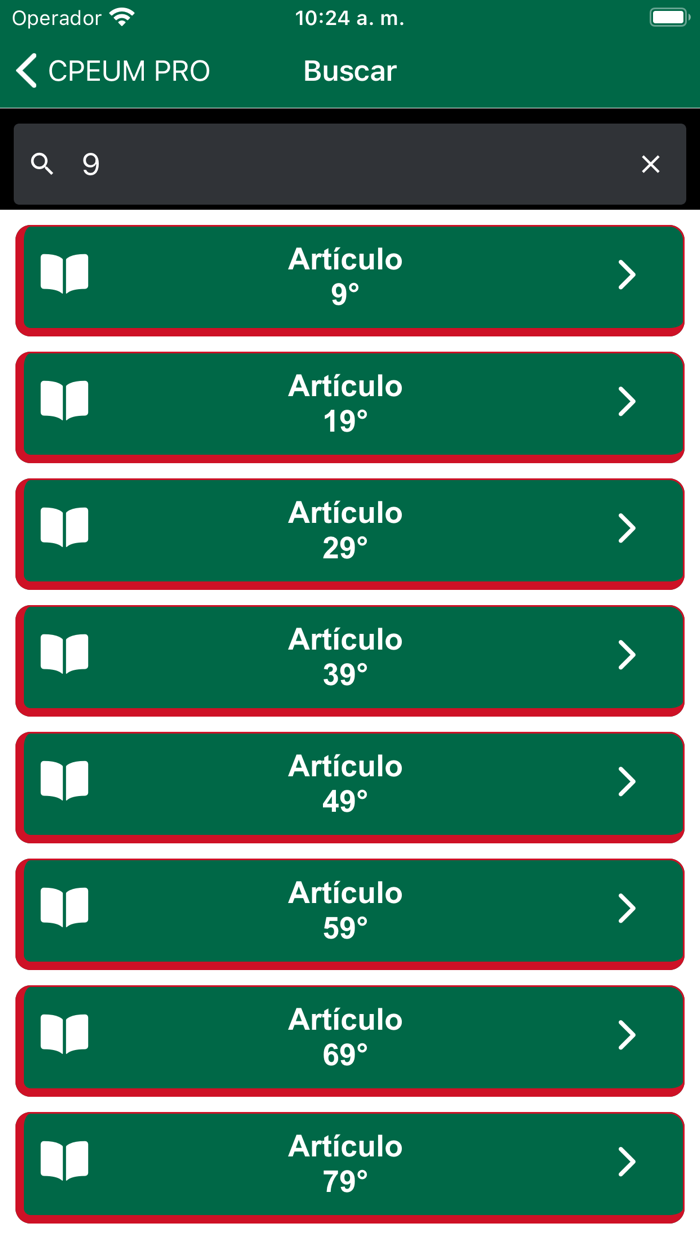This screenshot has width=700, height=1244.
Task: Tap the search field containing 9
Action: (x=350, y=164)
